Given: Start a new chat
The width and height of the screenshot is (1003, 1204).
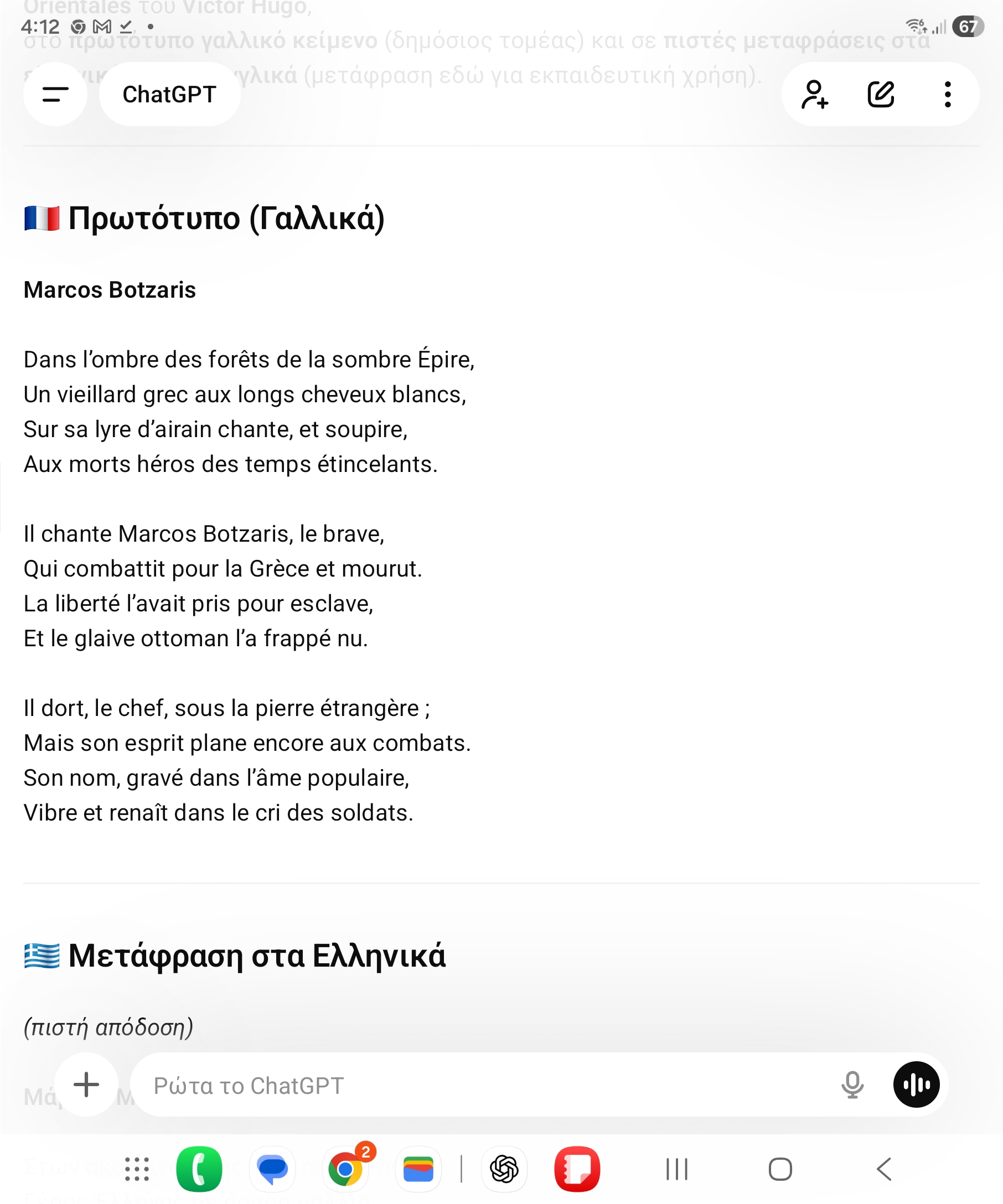Looking at the screenshot, I should click(x=881, y=94).
